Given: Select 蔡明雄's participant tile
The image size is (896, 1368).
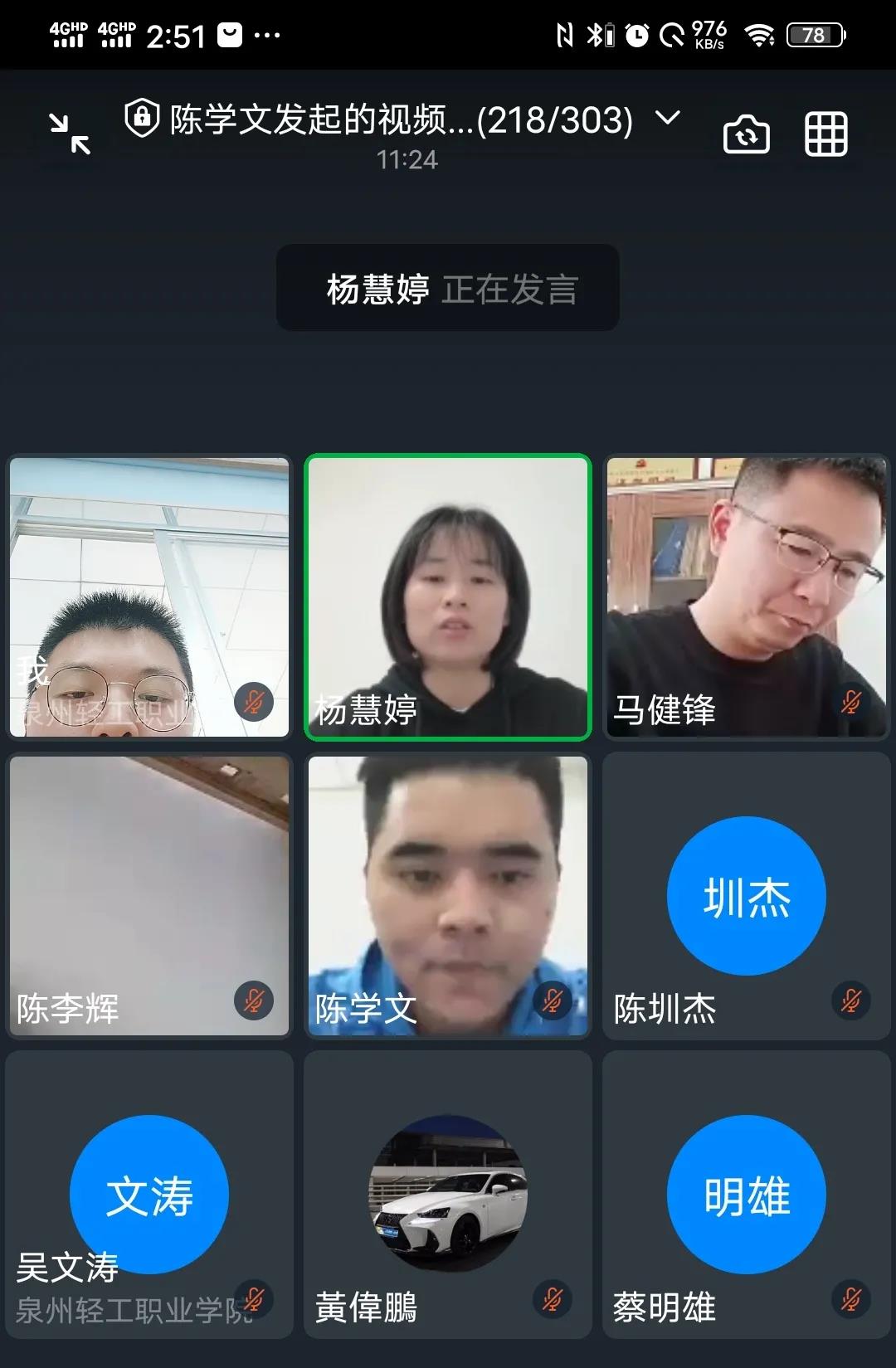Looking at the screenshot, I should pos(747,1195).
